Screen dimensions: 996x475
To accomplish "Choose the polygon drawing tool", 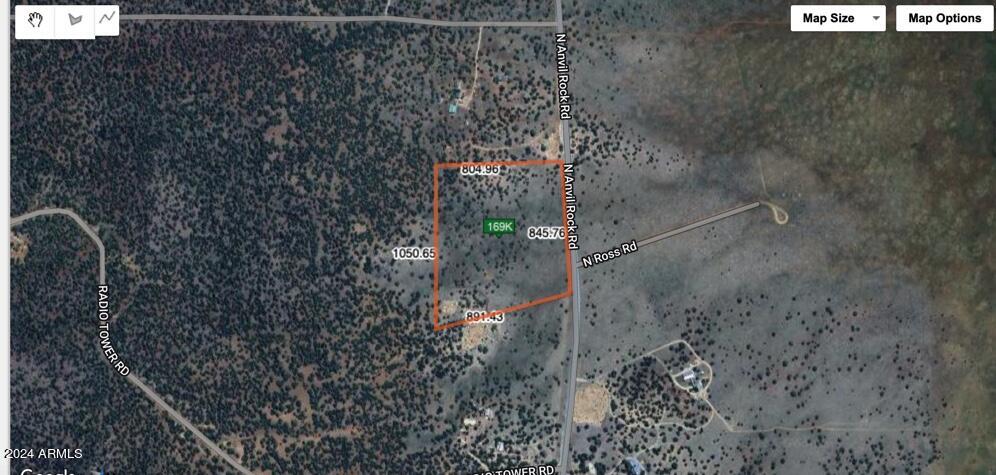I will pyautogui.click(x=75, y=20).
